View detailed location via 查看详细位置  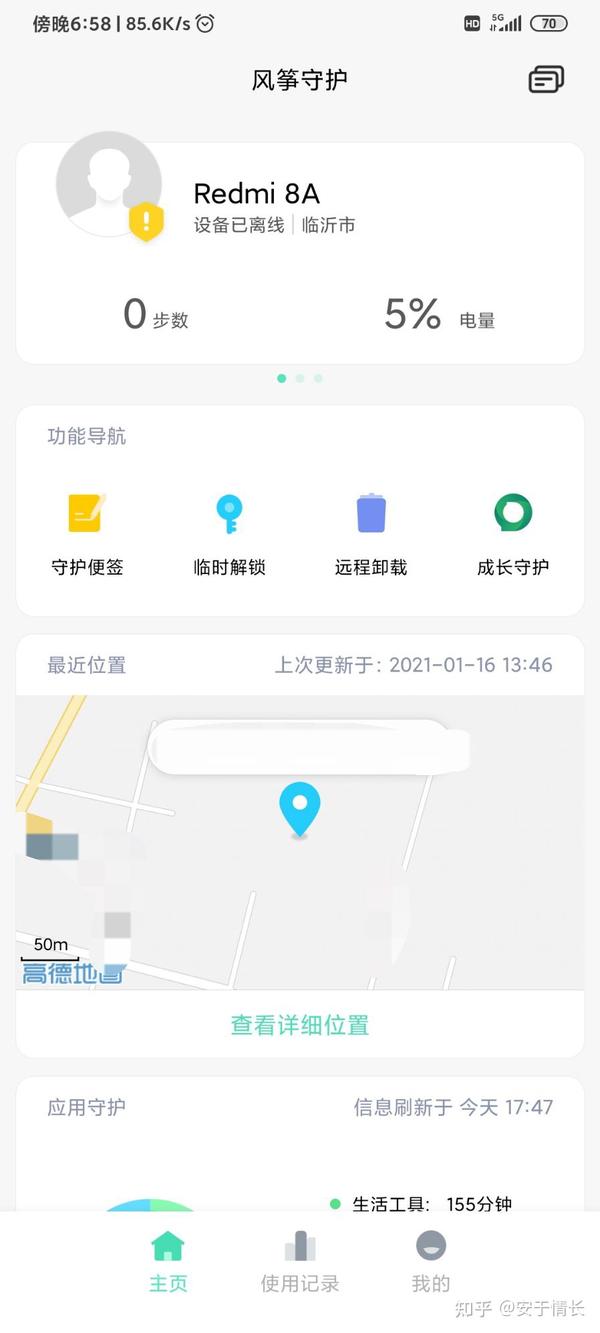tap(300, 1025)
